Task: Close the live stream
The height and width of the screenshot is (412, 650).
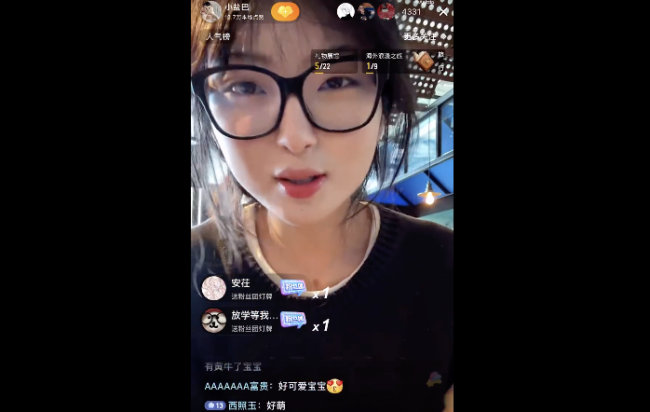Action: [443, 11]
